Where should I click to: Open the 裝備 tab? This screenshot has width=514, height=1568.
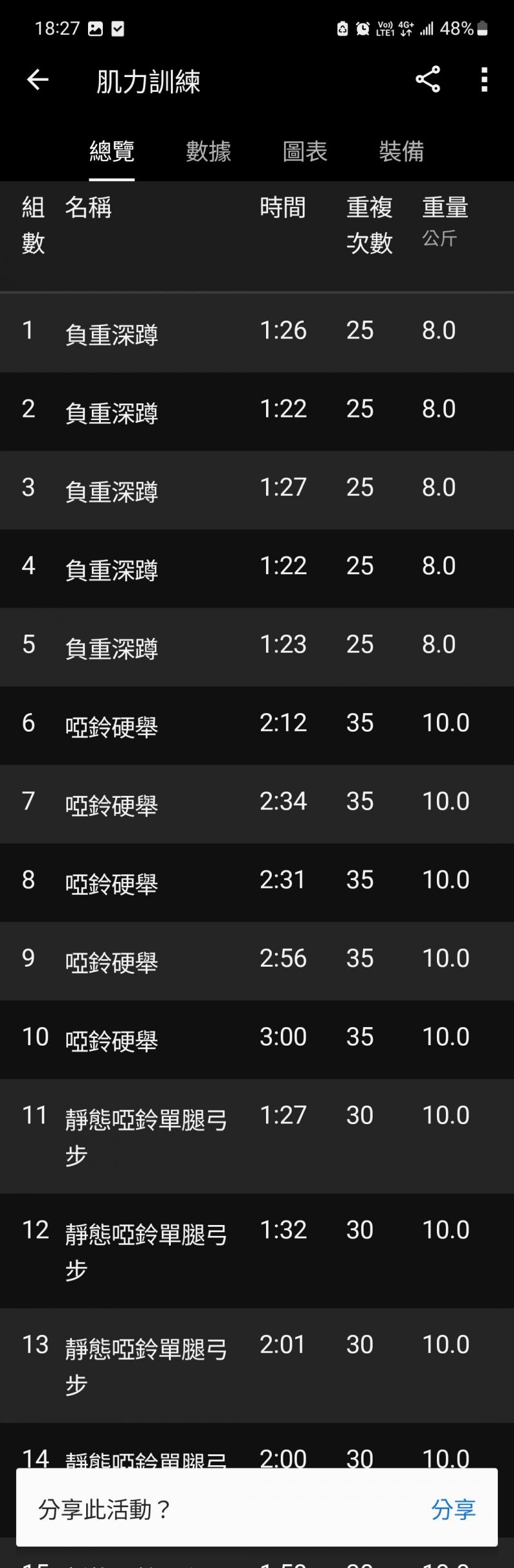[x=401, y=152]
